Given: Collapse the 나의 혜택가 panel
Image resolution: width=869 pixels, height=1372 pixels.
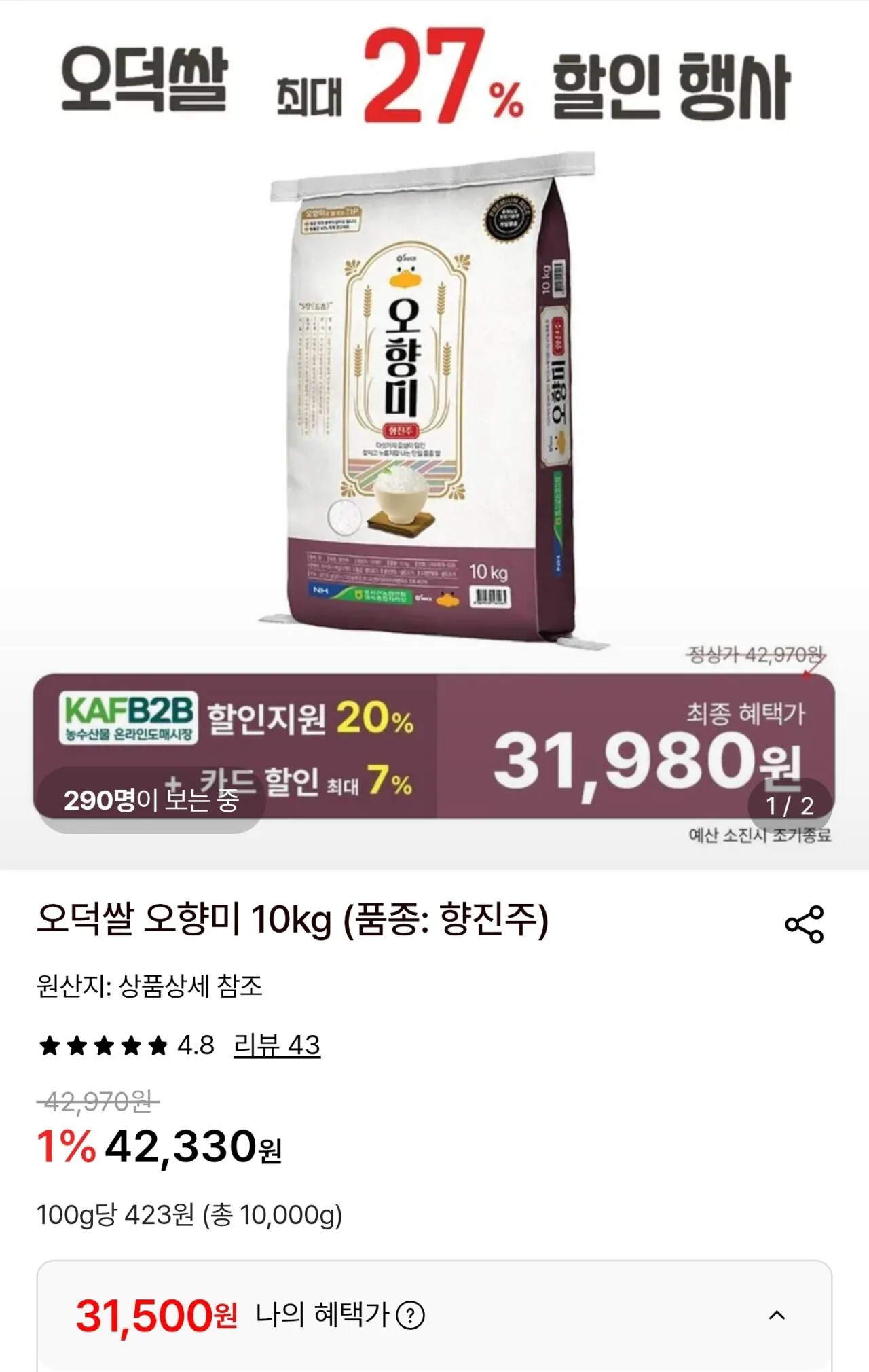Looking at the screenshot, I should click(777, 1316).
